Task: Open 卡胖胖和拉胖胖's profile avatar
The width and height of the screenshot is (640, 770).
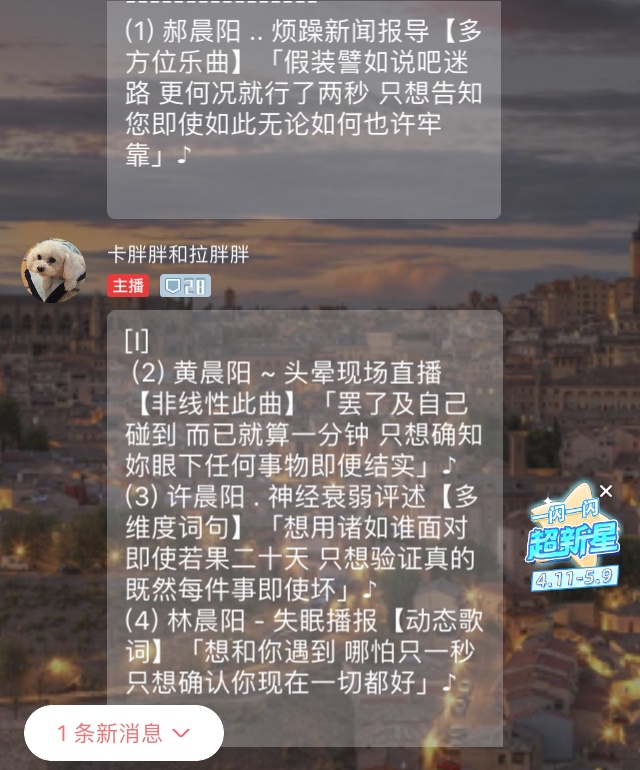Action: pos(53,271)
